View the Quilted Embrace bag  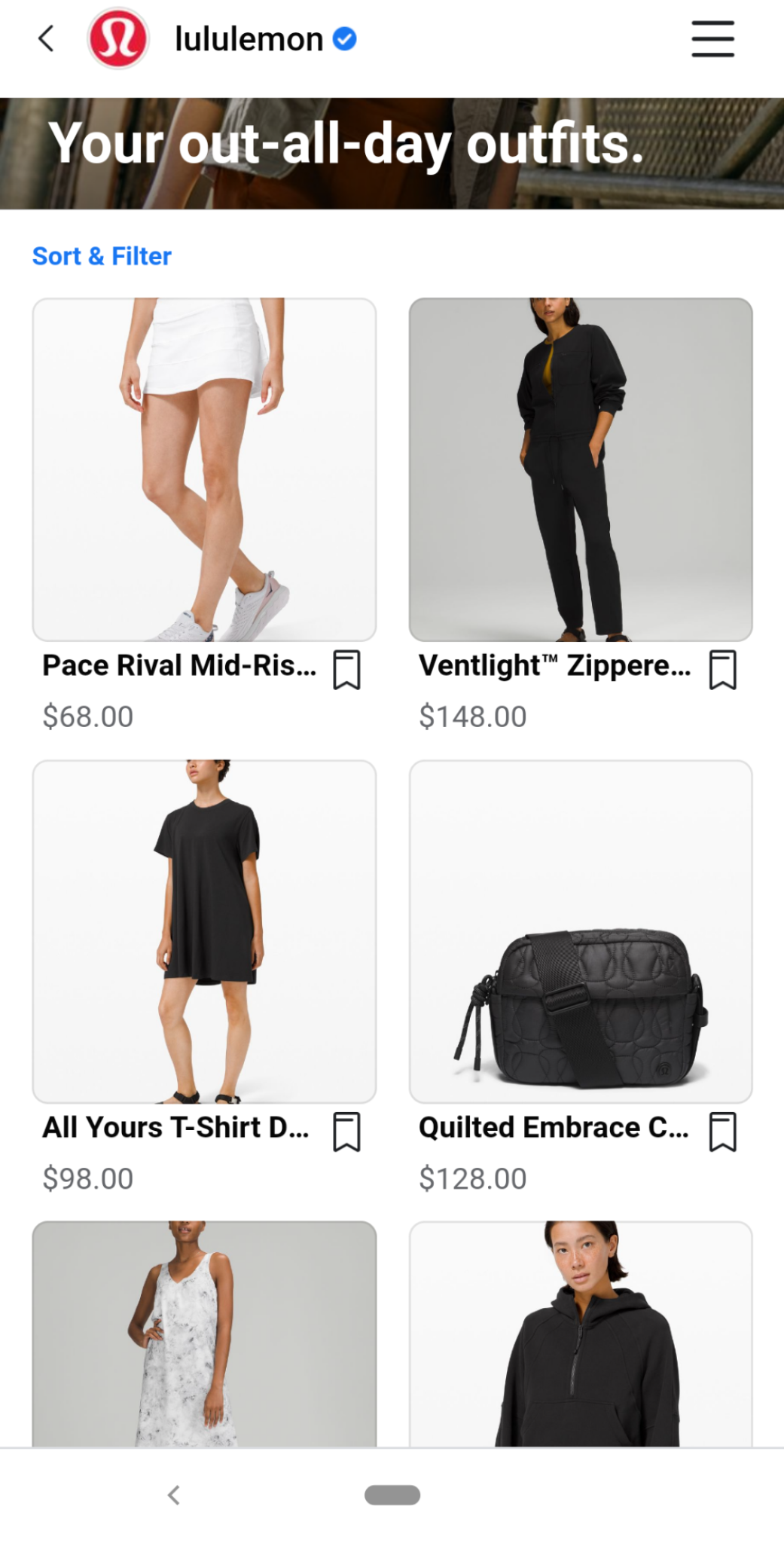(x=581, y=931)
